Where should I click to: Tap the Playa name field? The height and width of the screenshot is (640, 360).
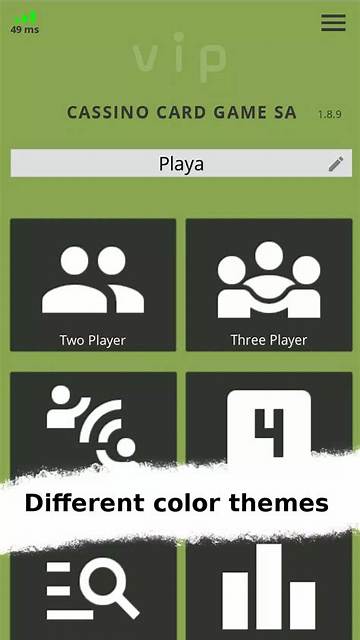click(x=181, y=163)
